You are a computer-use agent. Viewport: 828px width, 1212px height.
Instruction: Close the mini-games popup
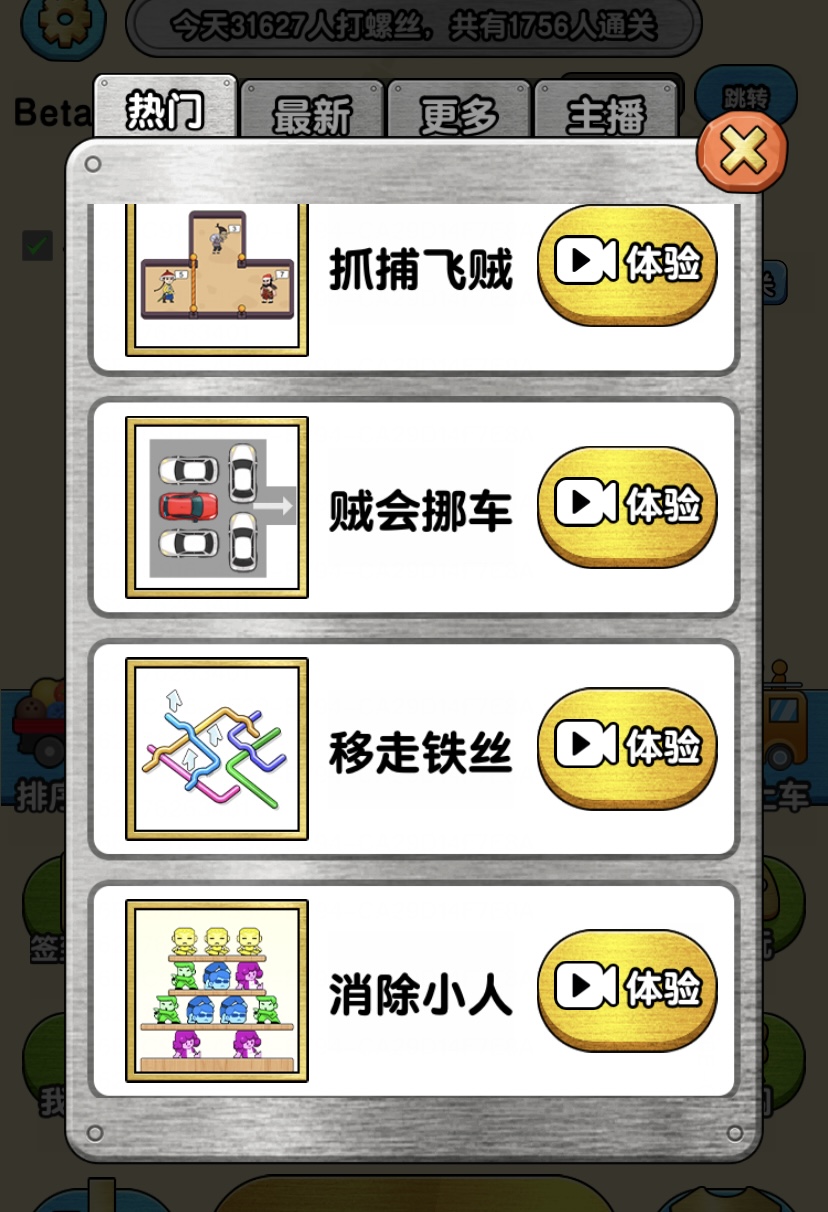(x=742, y=152)
